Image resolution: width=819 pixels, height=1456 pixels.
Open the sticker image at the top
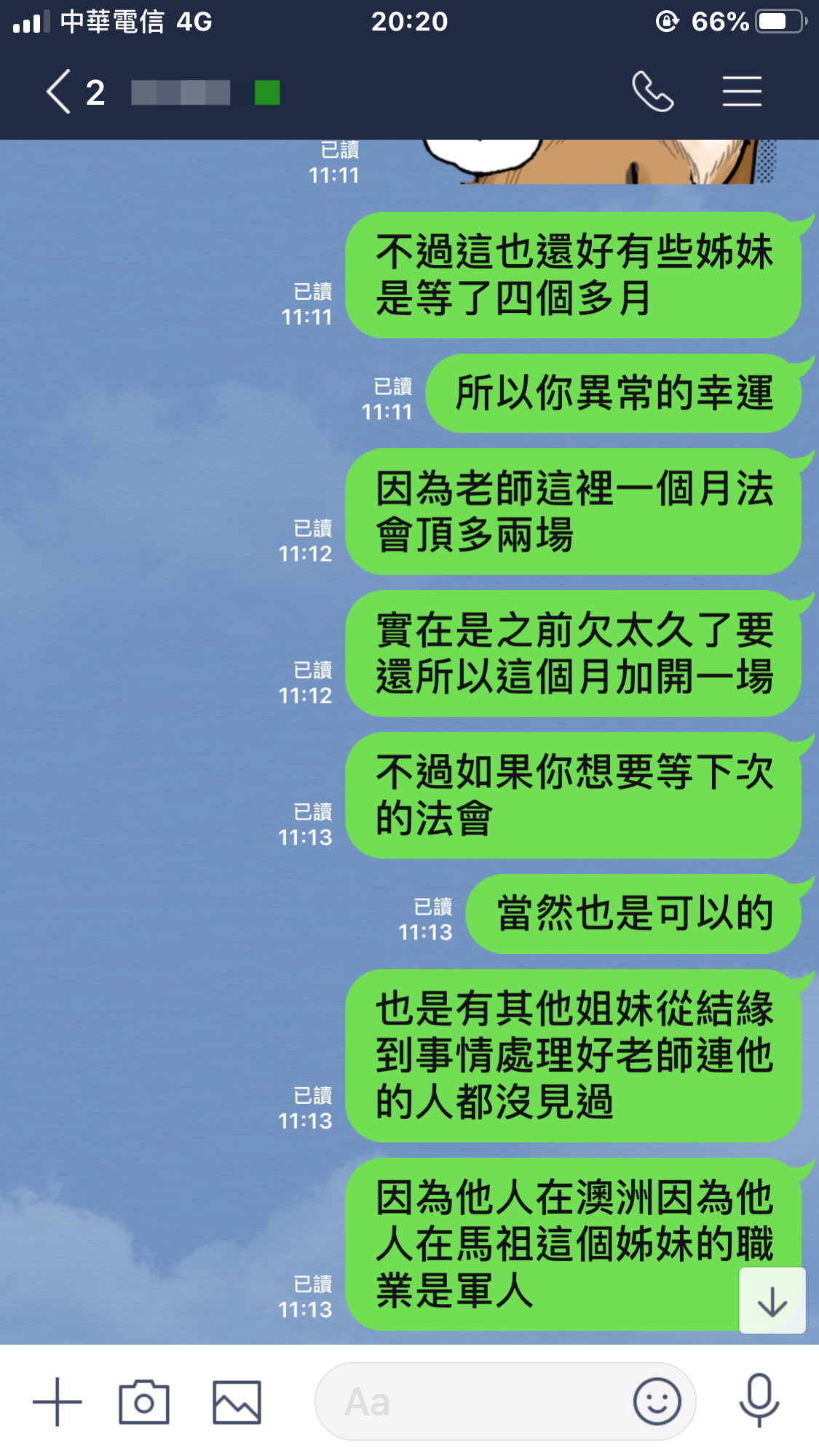tap(597, 162)
